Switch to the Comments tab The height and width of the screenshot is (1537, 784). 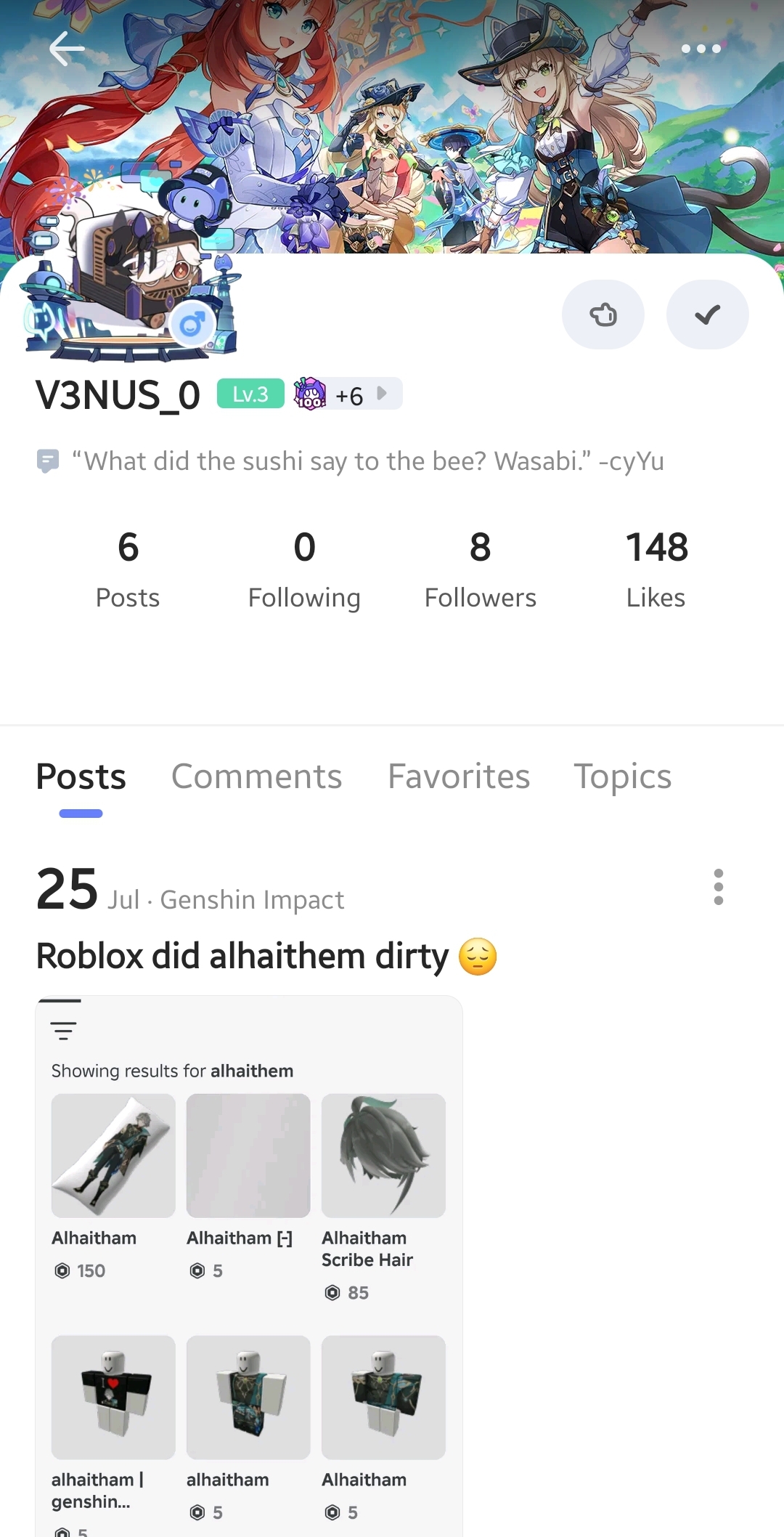(256, 776)
